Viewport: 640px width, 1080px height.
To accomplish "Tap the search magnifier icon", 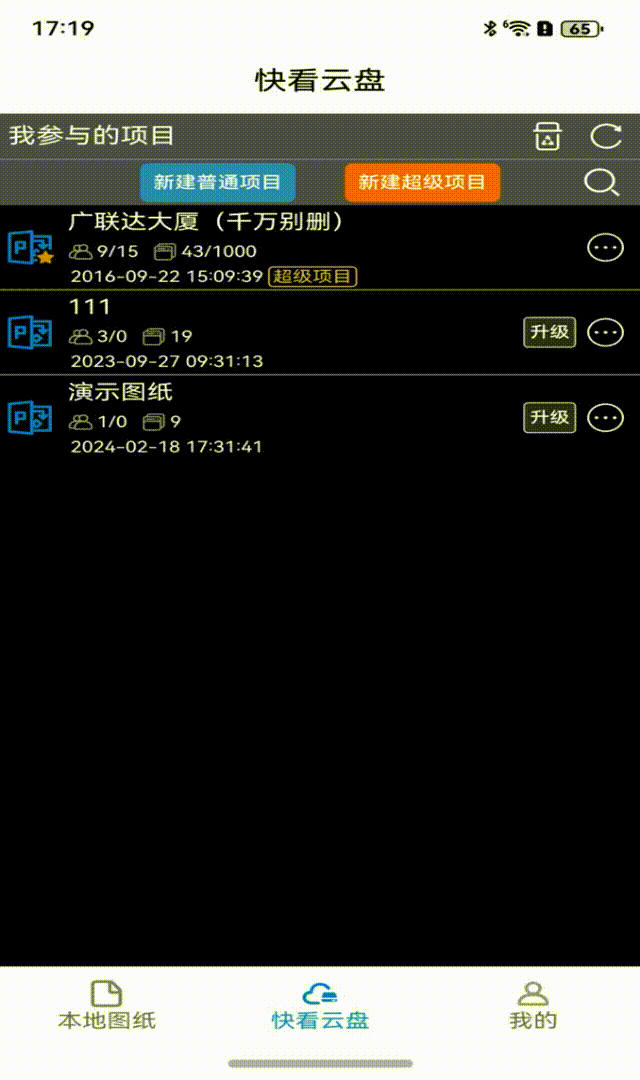I will pos(601,183).
